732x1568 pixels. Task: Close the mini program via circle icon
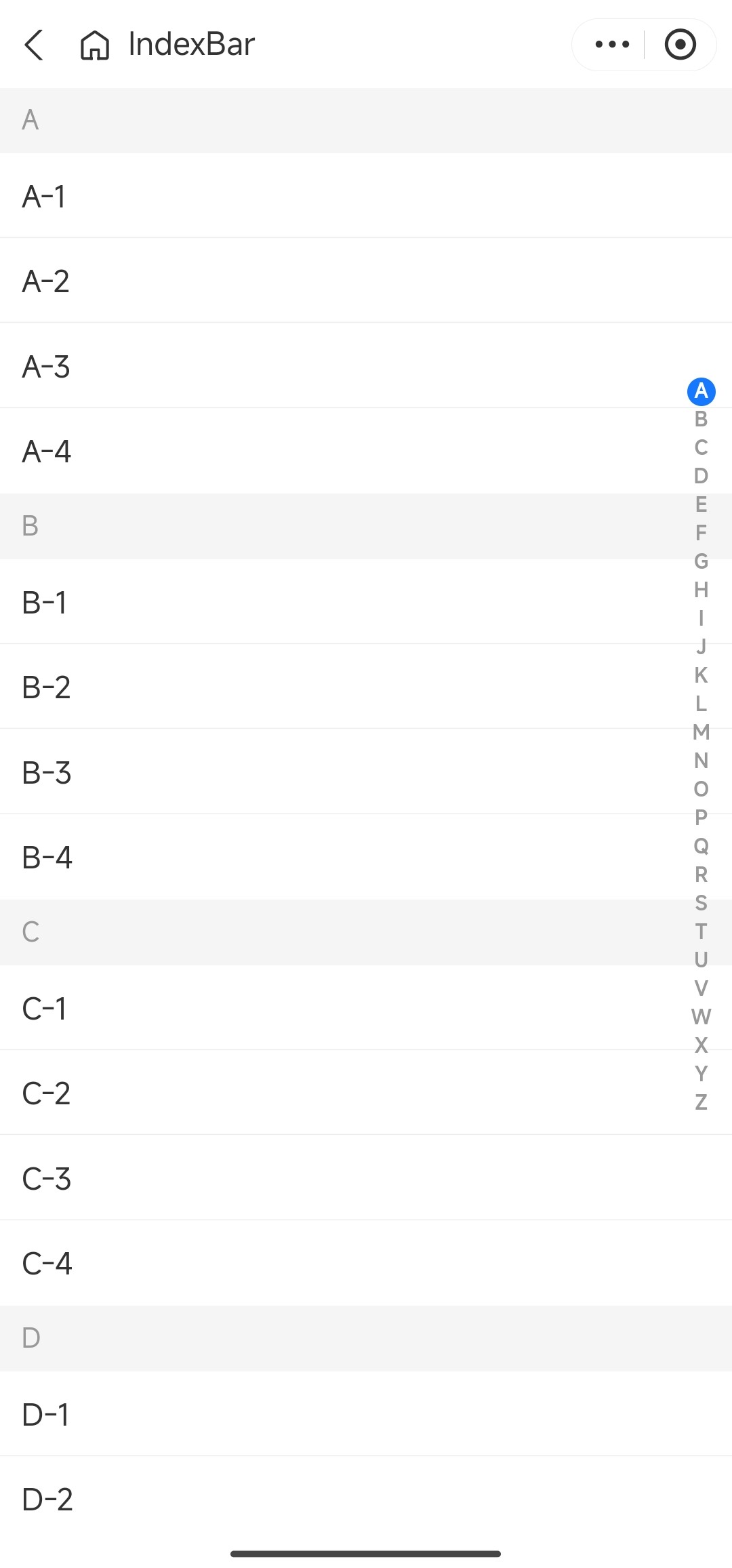[x=680, y=45]
